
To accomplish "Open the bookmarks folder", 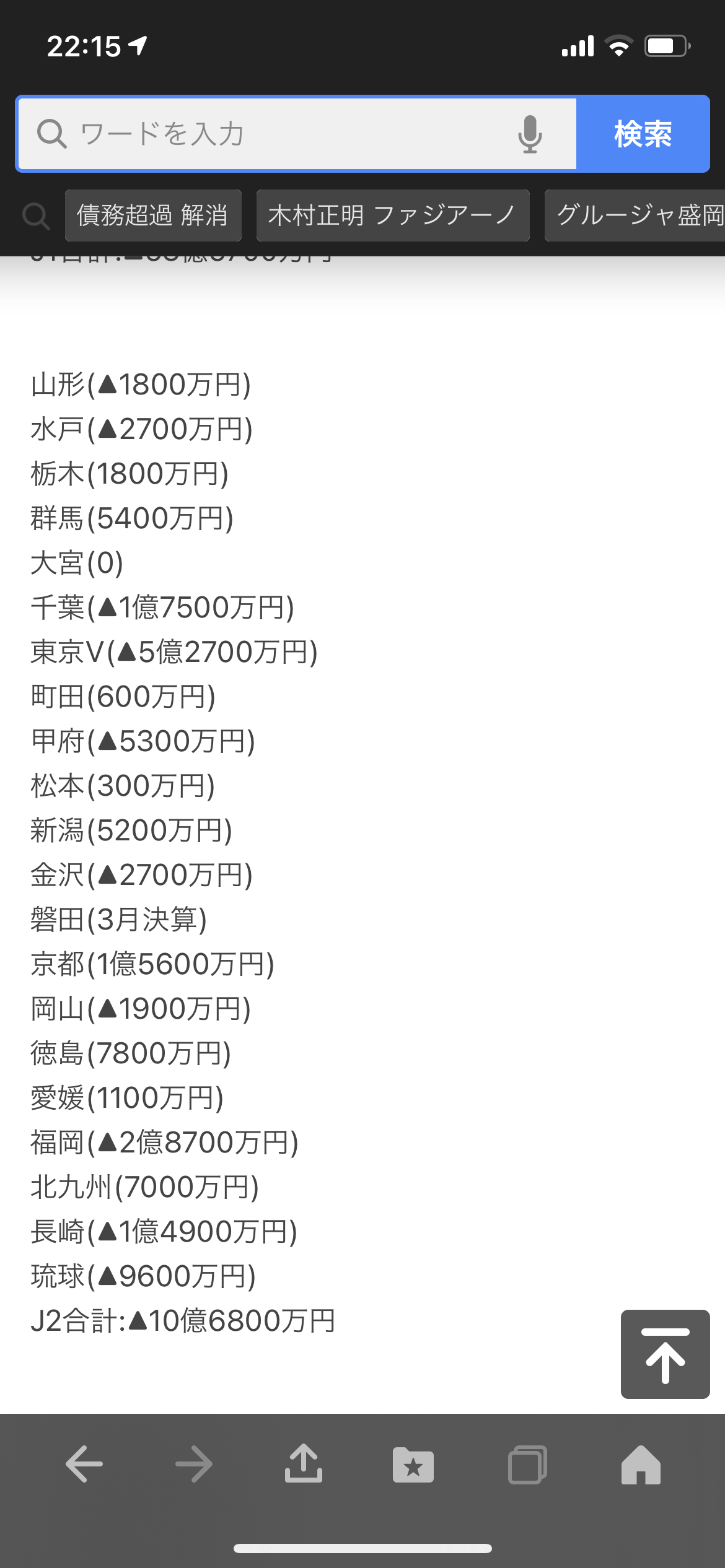I will (413, 1465).
